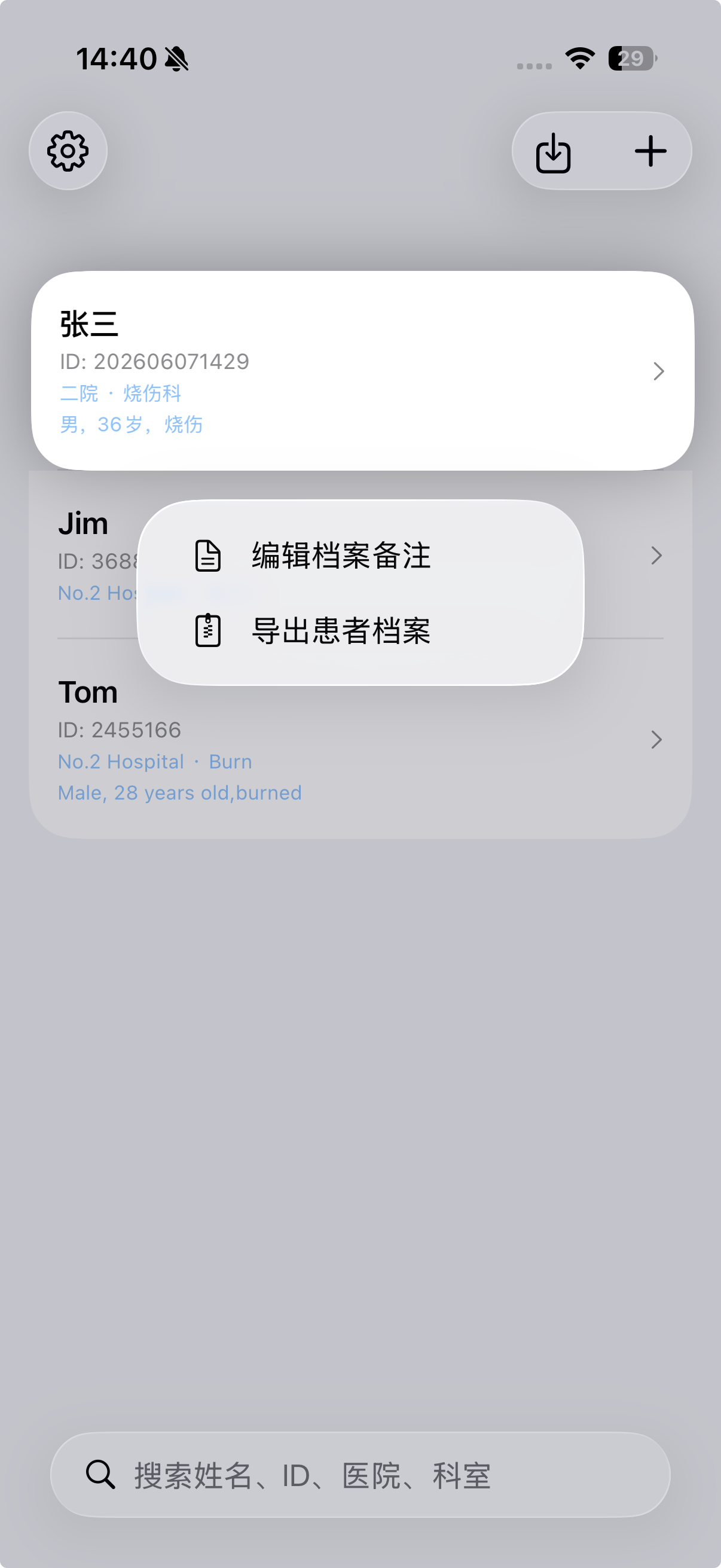Open the settings gear
Viewport: 721px width, 1568px height.
[68, 150]
